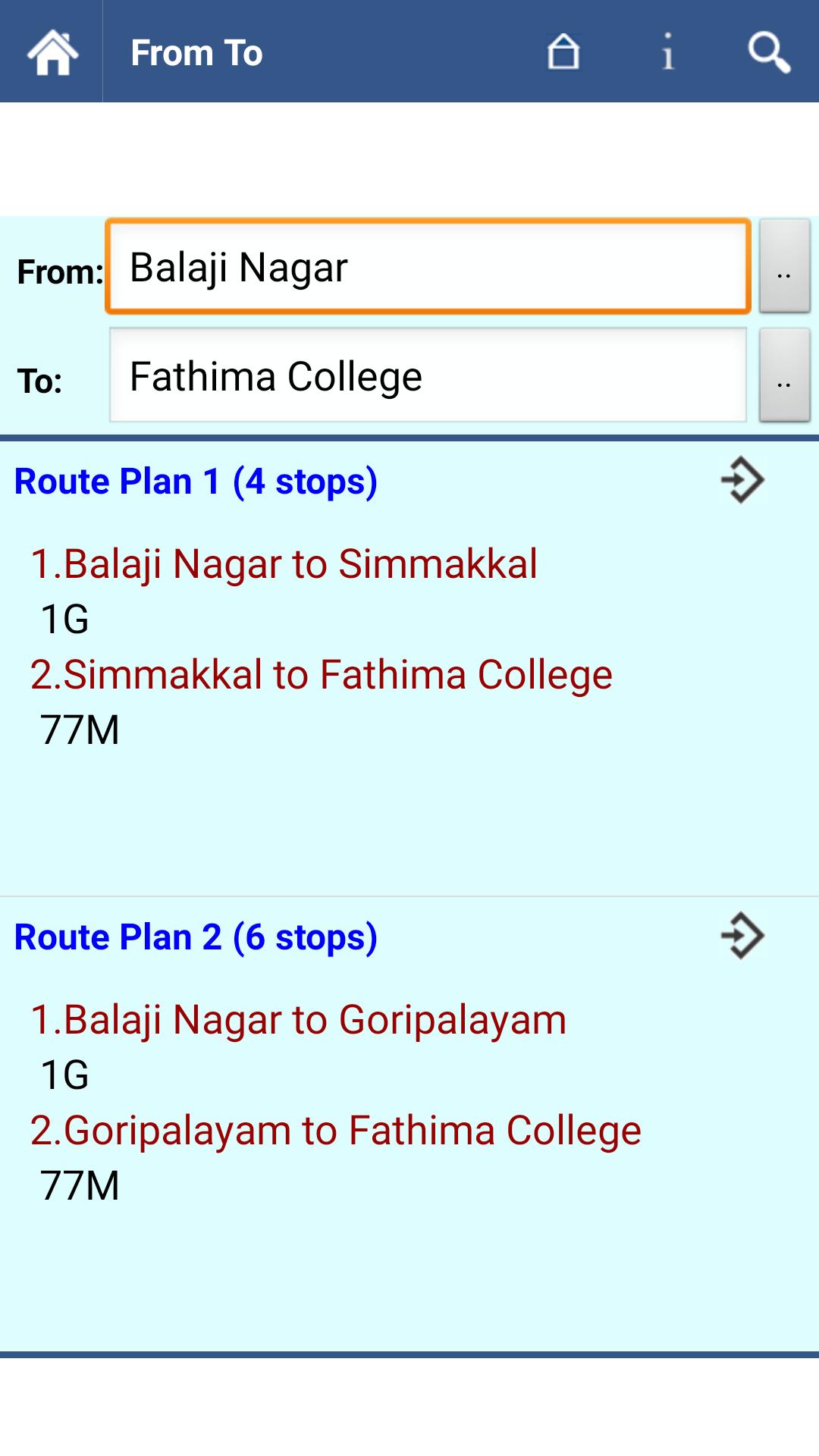Click 'Balaji Nagar to Simmakkal' route leg

(286, 563)
